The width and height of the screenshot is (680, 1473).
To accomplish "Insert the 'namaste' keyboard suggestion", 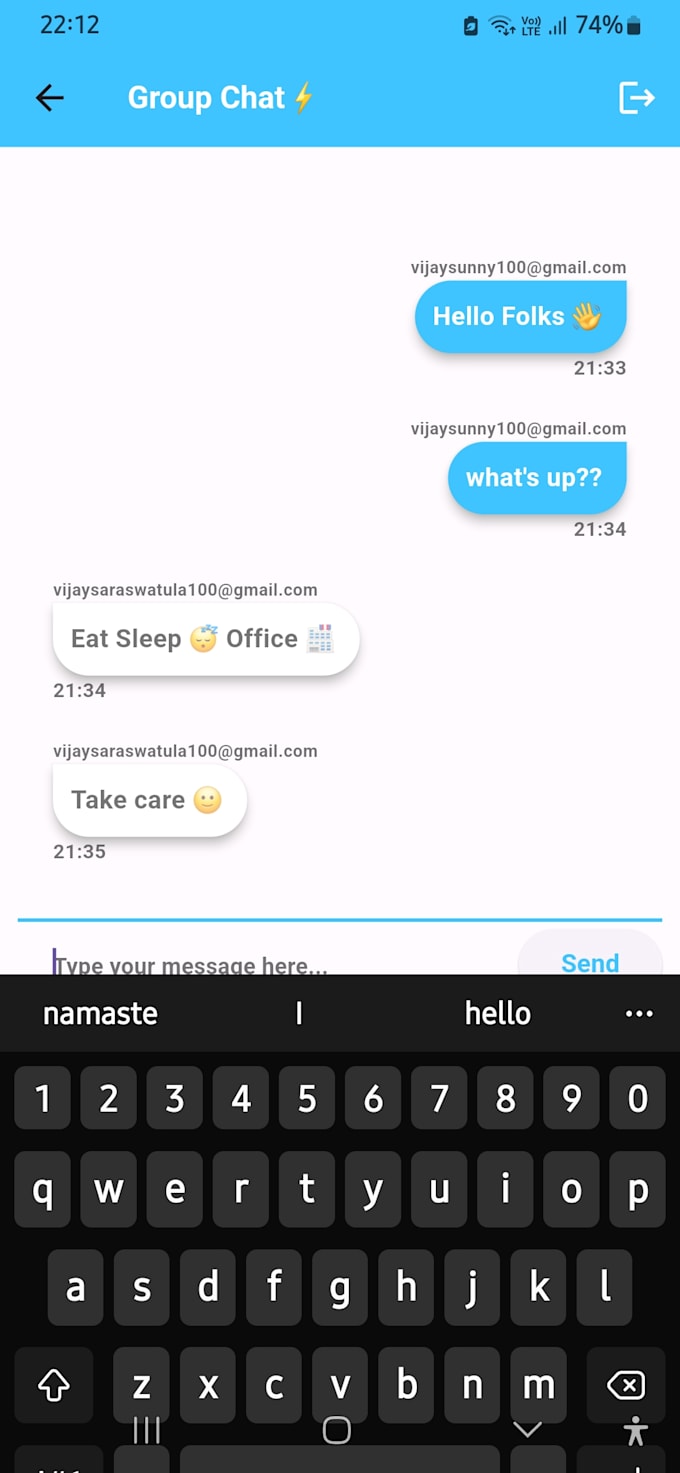I will (100, 1013).
